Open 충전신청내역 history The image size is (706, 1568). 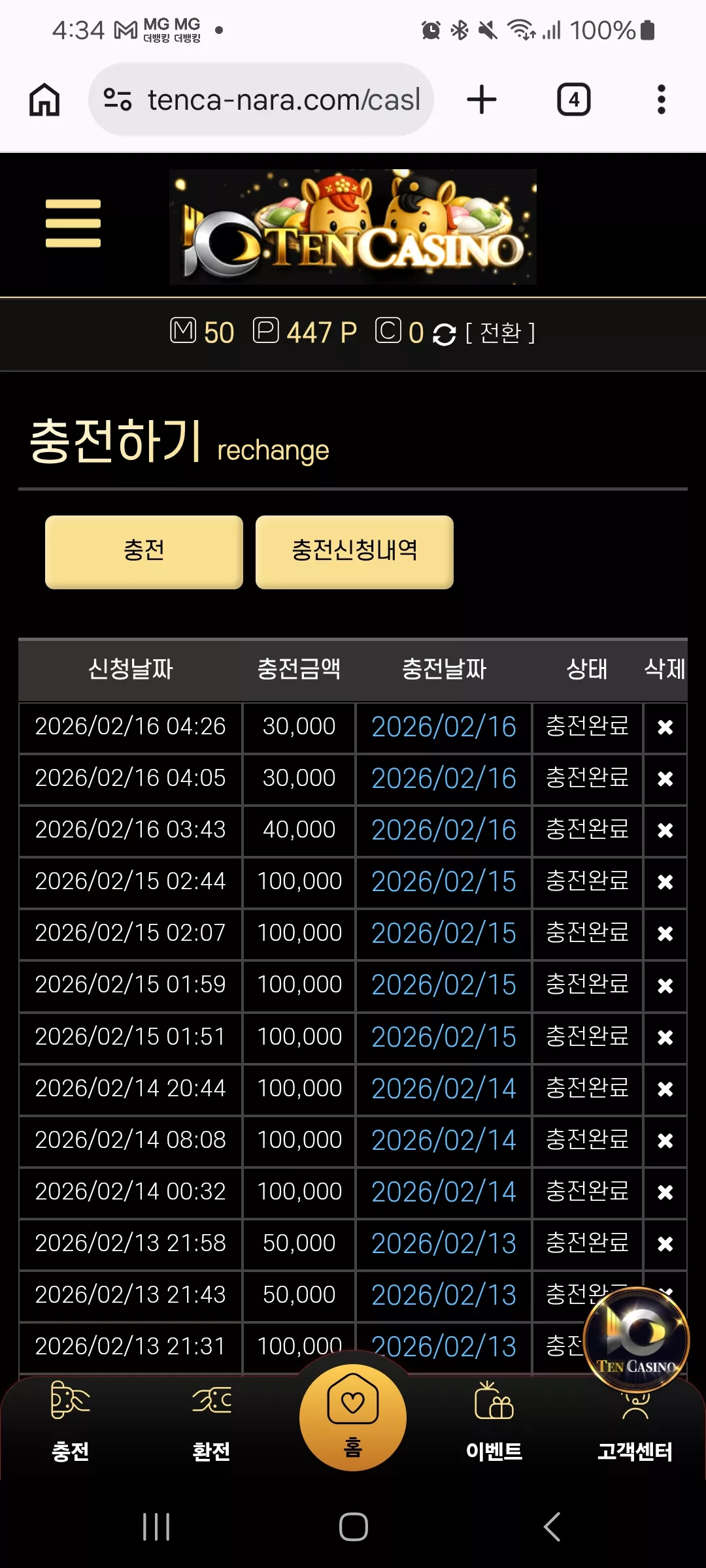pyautogui.click(x=354, y=551)
